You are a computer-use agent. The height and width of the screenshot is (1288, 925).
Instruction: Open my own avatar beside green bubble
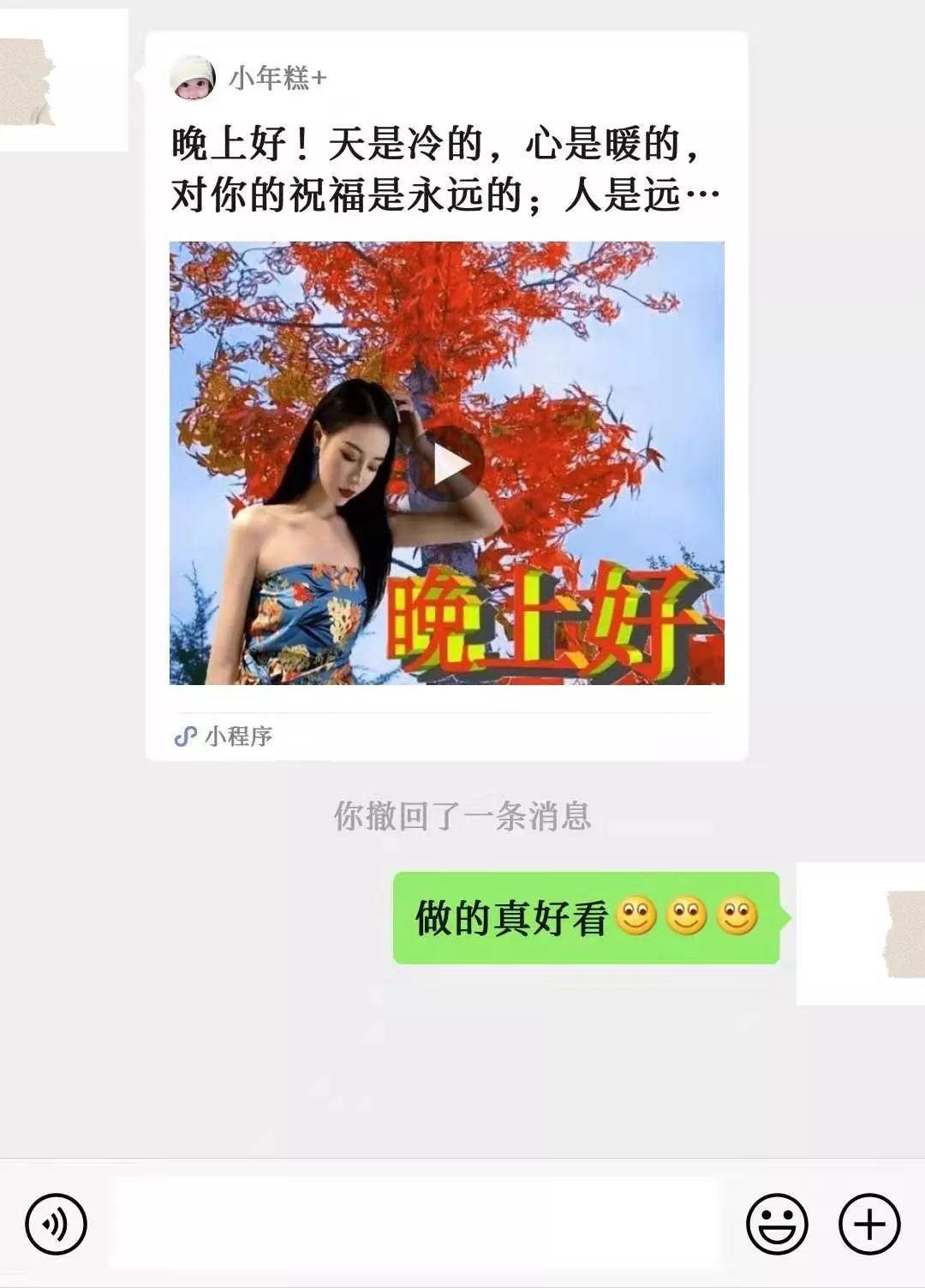coord(862,933)
